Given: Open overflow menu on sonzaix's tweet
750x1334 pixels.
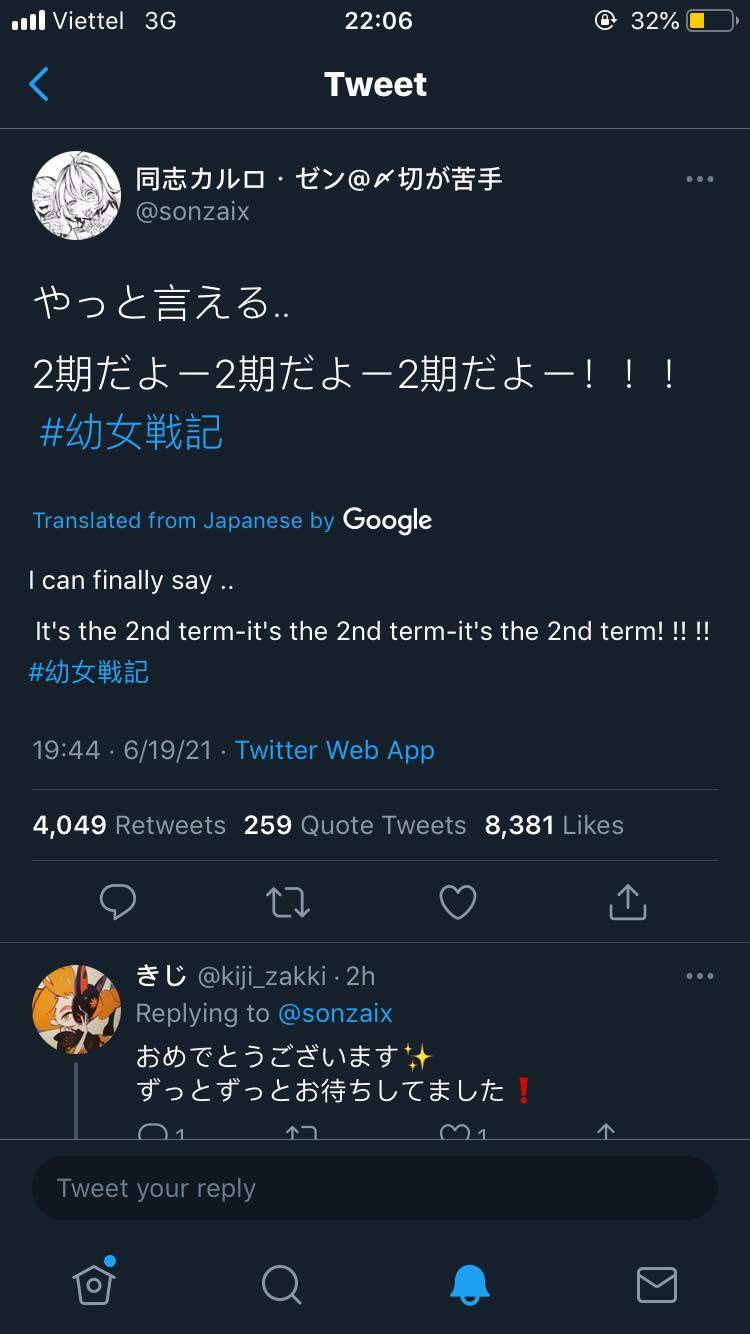Looking at the screenshot, I should click(x=699, y=180).
